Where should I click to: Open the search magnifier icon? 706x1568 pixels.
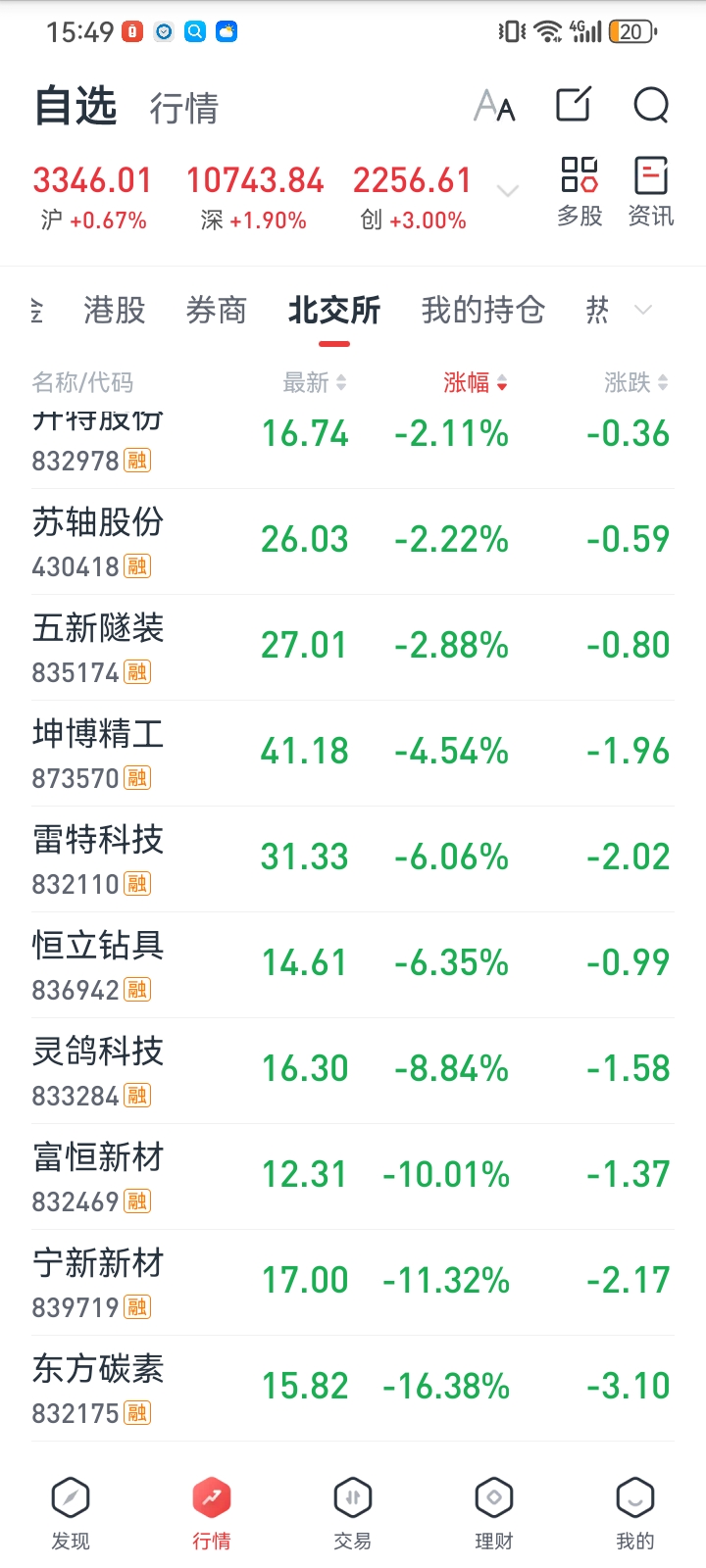pos(651,105)
